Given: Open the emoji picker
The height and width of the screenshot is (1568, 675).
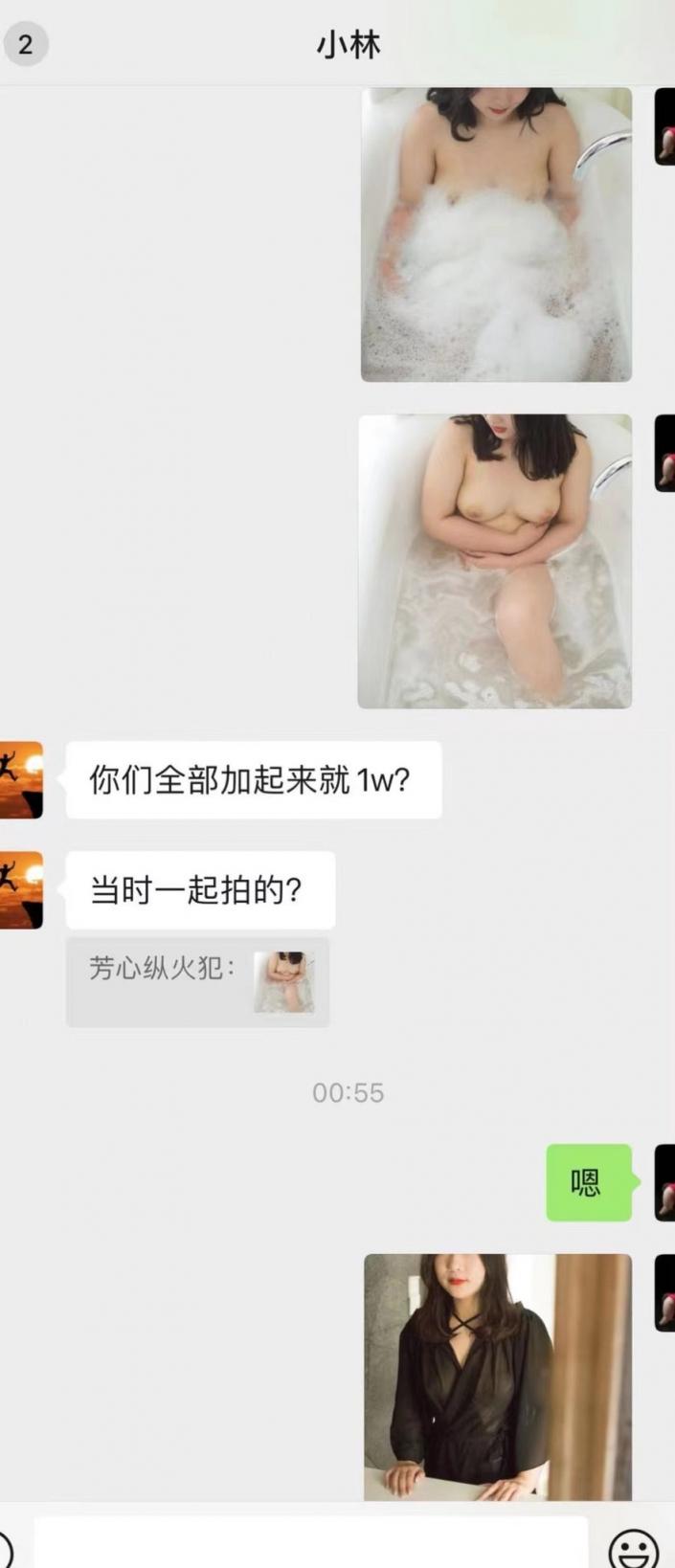Looking at the screenshot, I should tap(633, 1547).
